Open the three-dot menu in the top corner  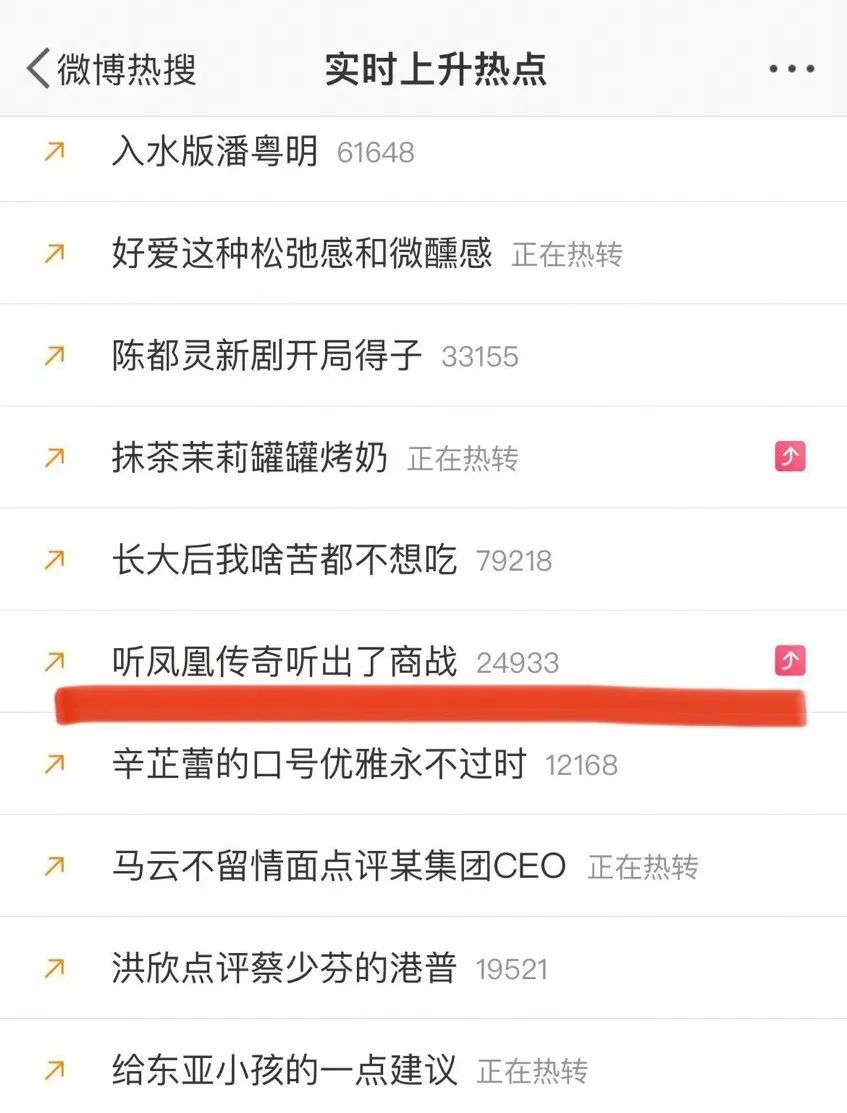792,68
